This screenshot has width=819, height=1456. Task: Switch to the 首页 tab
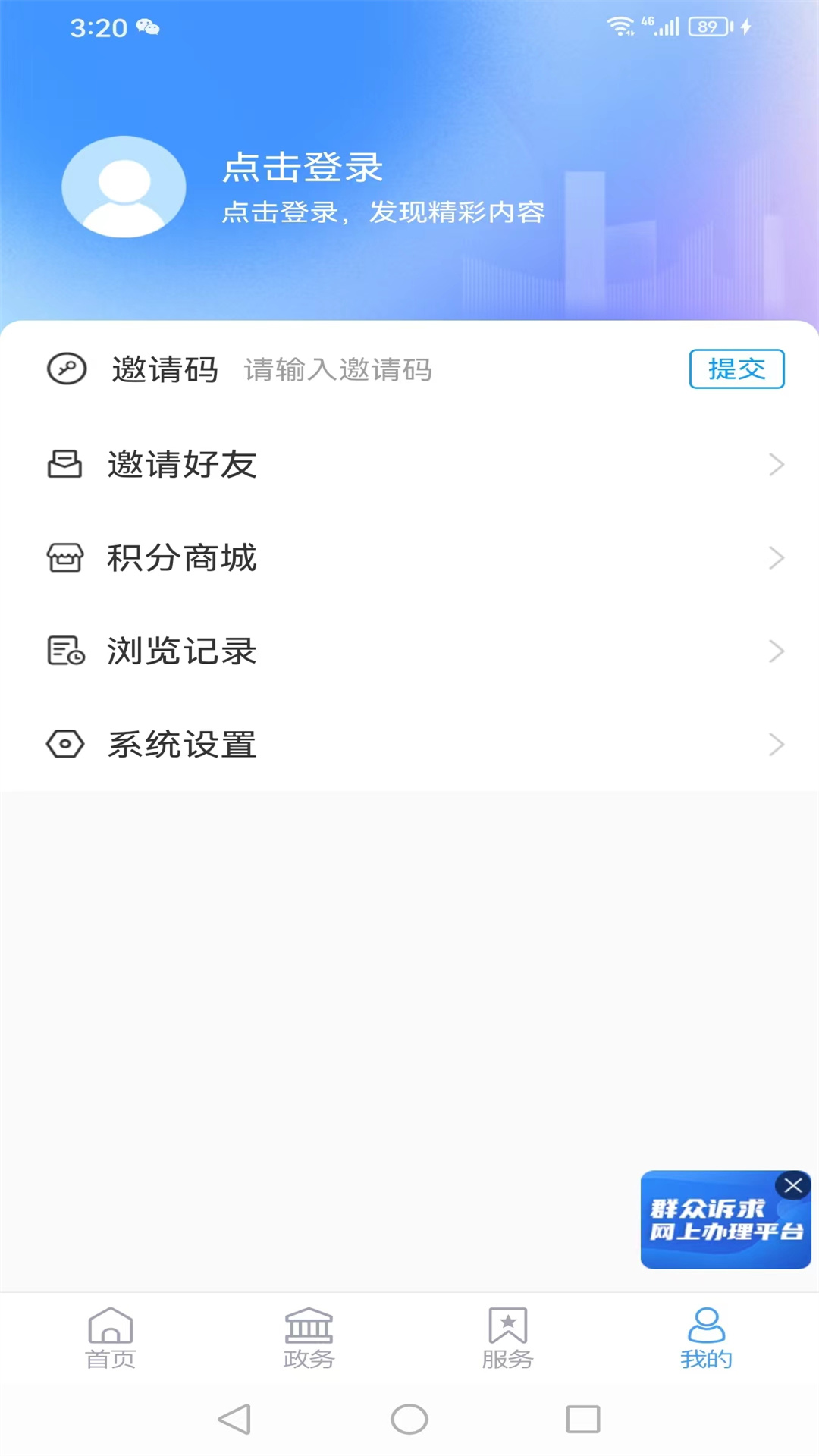pyautogui.click(x=111, y=1338)
